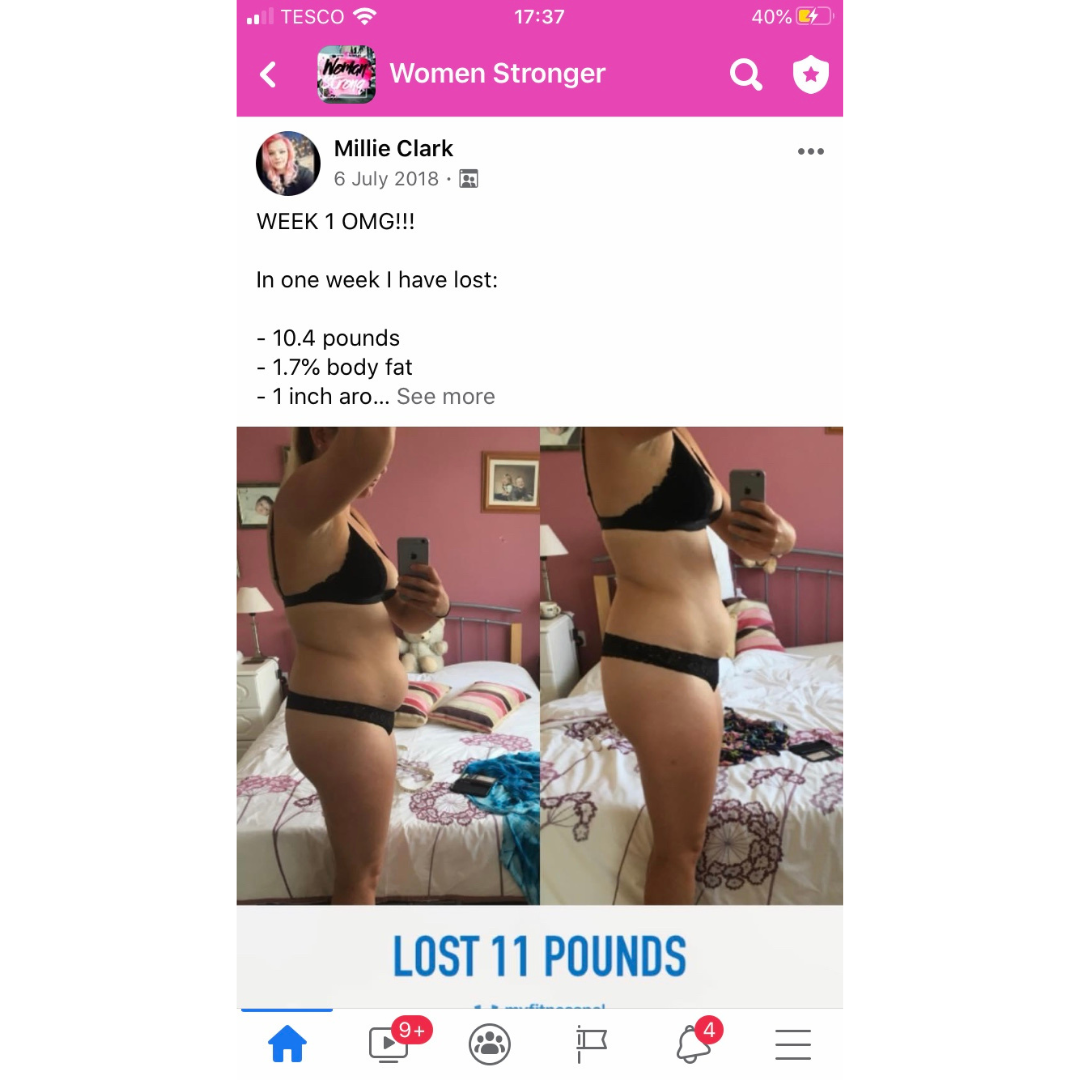1080x1080 pixels.
Task: Switch to the Groups tab
Action: click(490, 1045)
